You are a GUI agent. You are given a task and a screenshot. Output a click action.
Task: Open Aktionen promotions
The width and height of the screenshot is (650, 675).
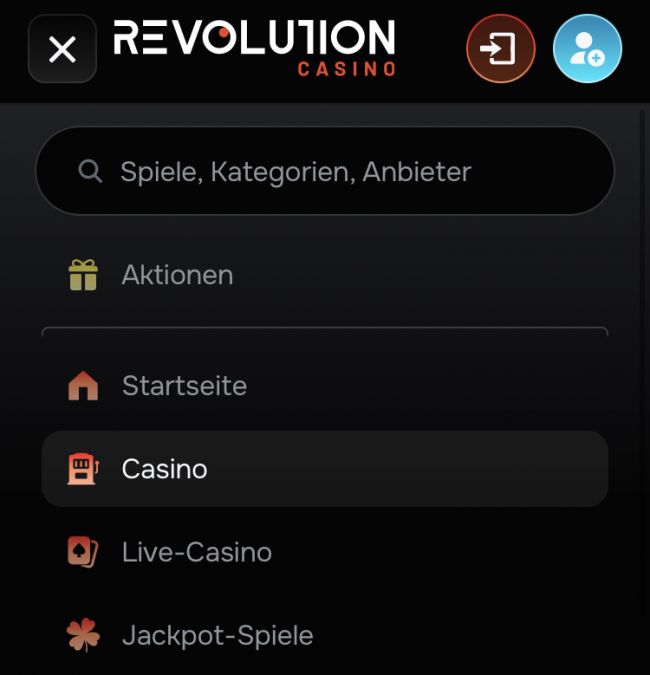click(177, 275)
